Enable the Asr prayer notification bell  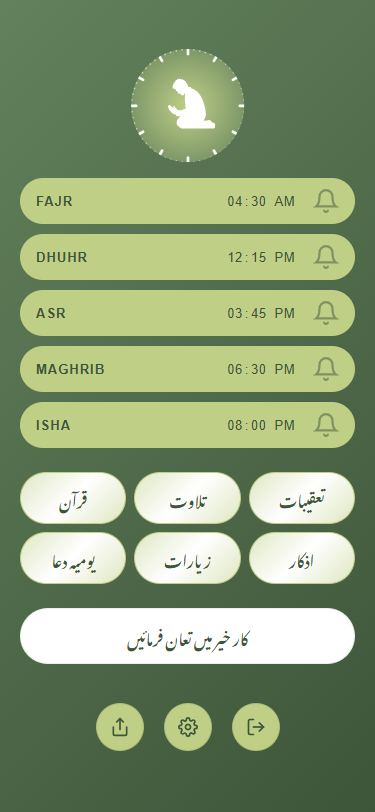click(326, 313)
